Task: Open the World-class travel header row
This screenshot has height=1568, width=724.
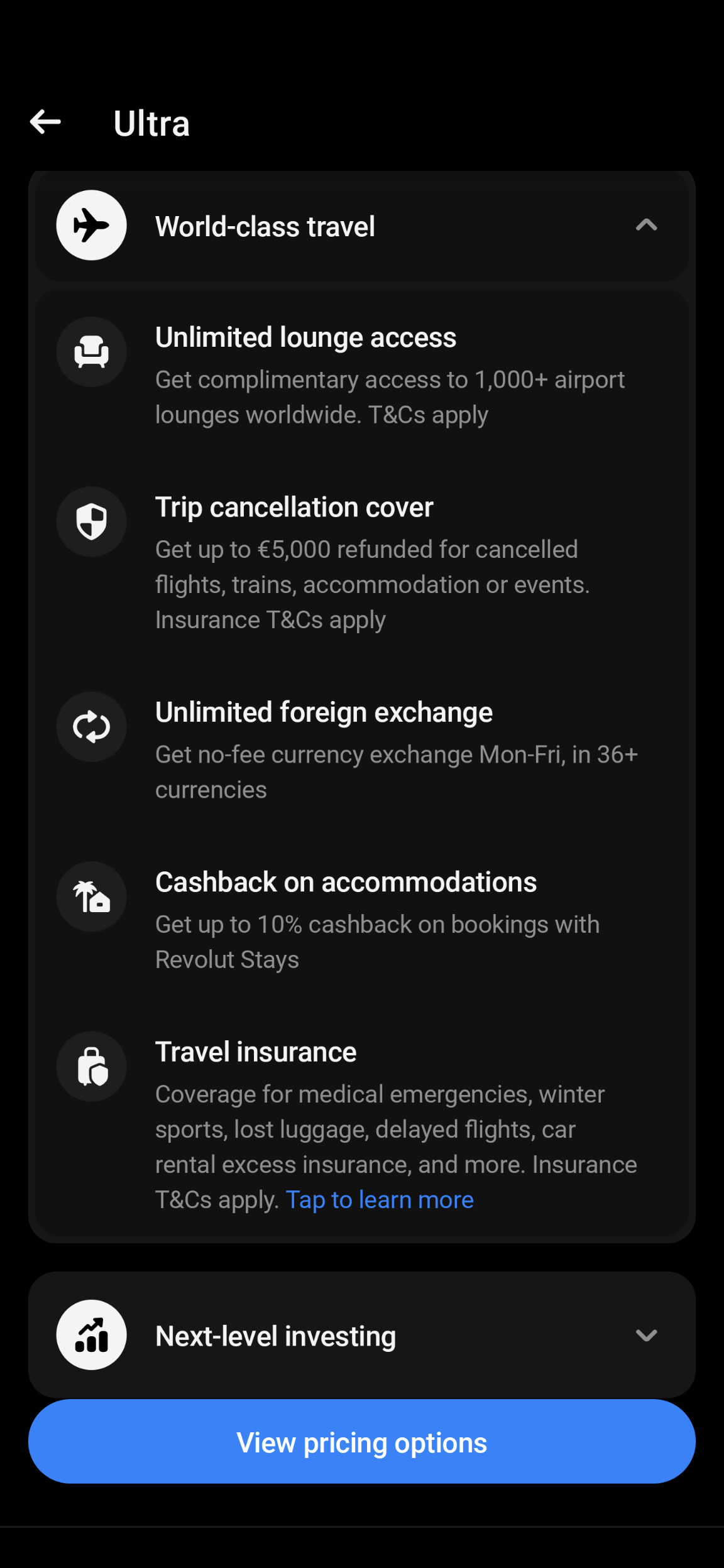Action: 362,225
